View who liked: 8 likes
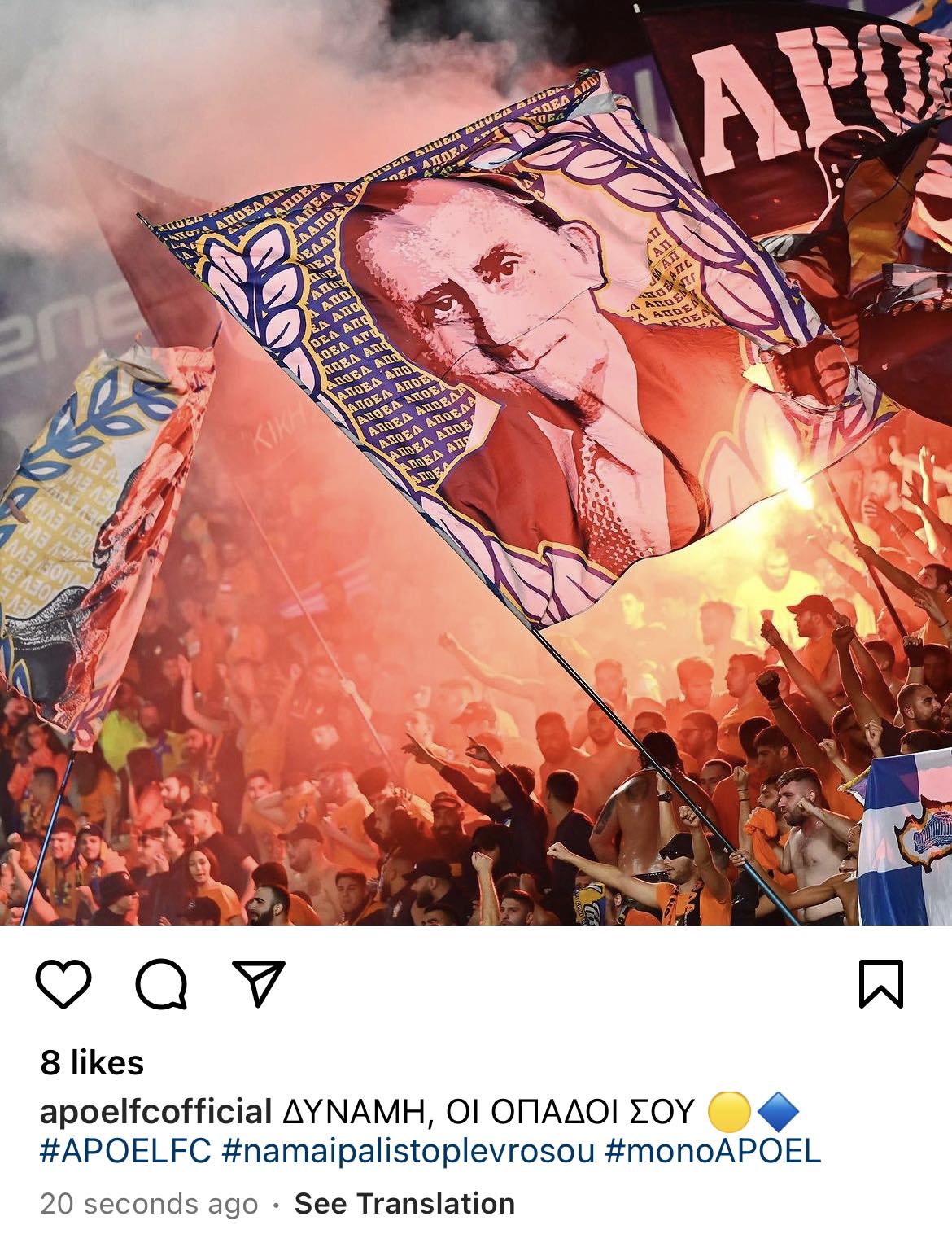This screenshot has width=952, height=1234. click(92, 1063)
